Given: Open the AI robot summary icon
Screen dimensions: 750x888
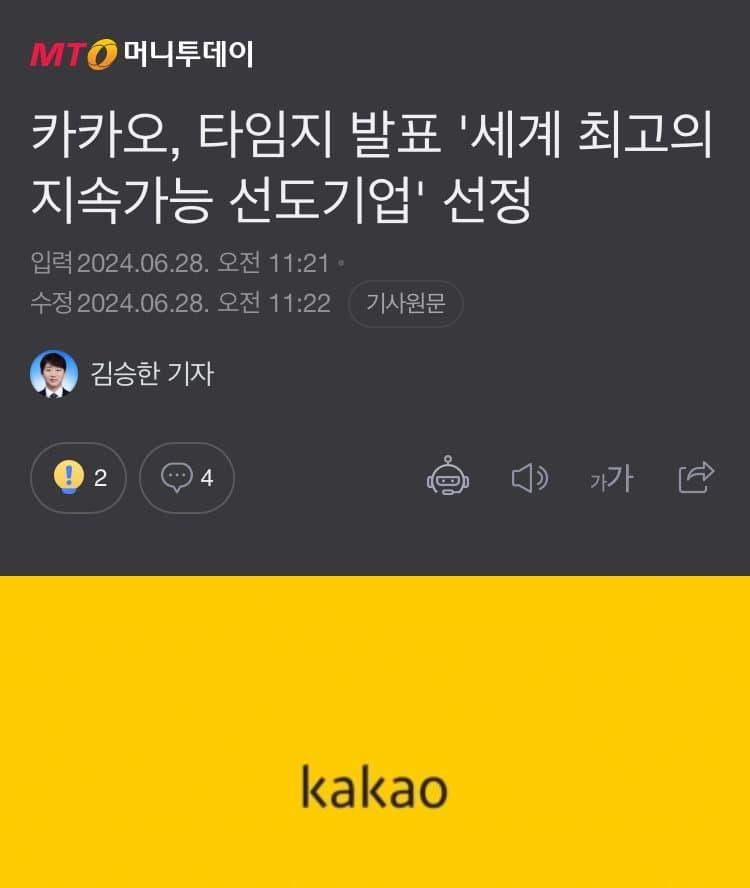Looking at the screenshot, I should pyautogui.click(x=447, y=478).
